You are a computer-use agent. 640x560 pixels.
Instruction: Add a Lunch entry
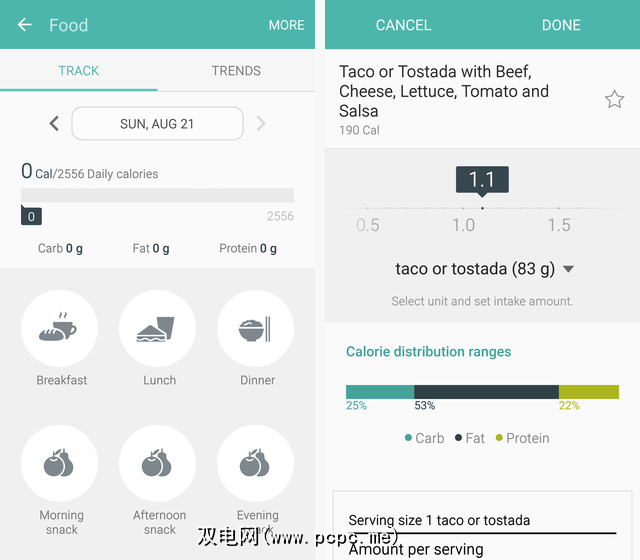158,329
